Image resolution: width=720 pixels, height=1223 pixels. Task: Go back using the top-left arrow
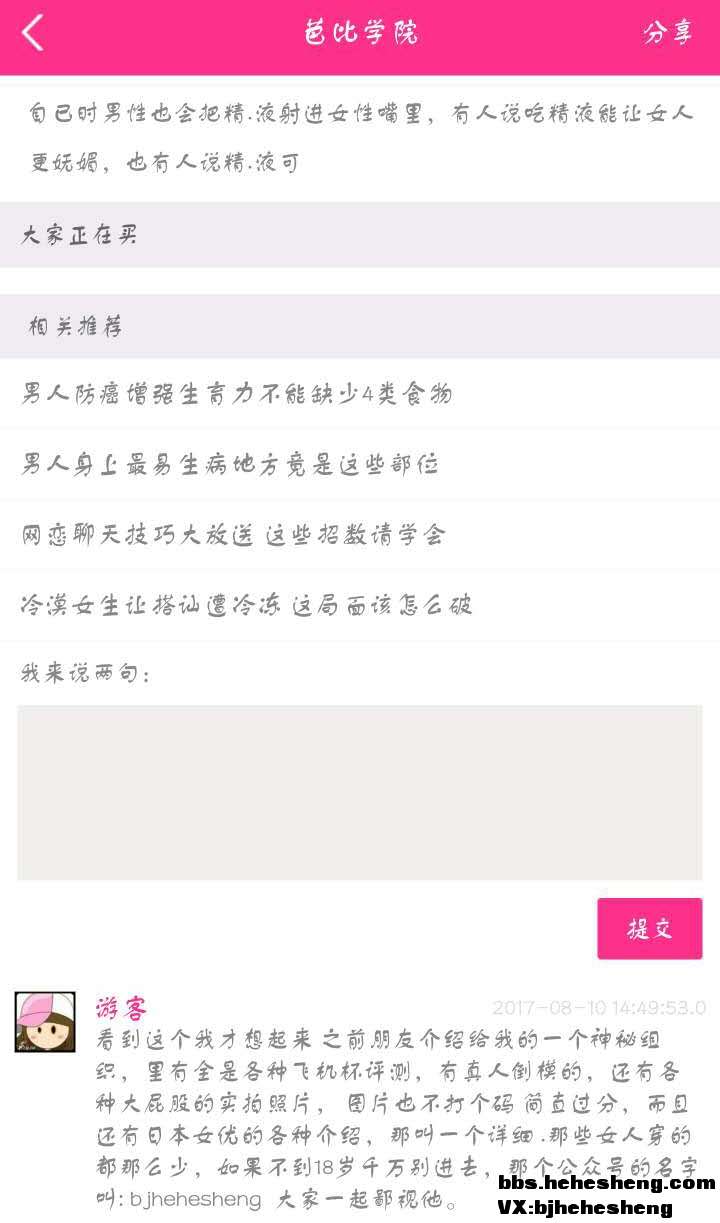(33, 33)
